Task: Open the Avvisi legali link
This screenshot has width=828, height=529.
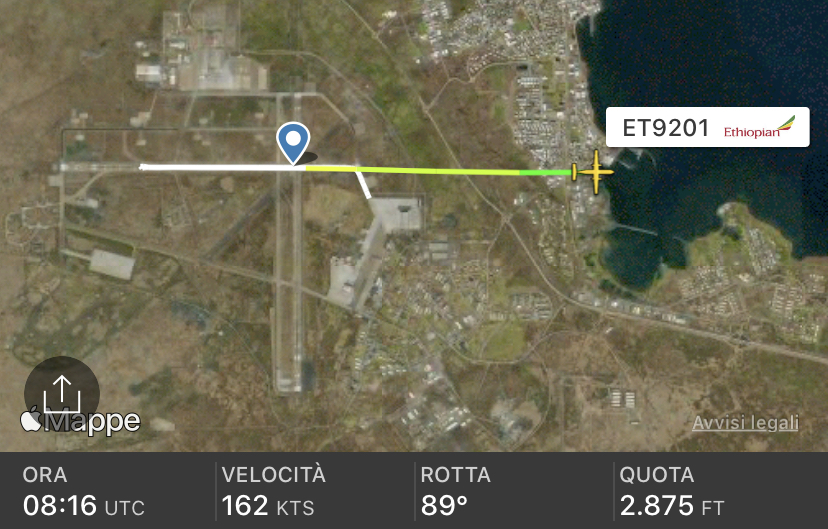Action: (745, 423)
